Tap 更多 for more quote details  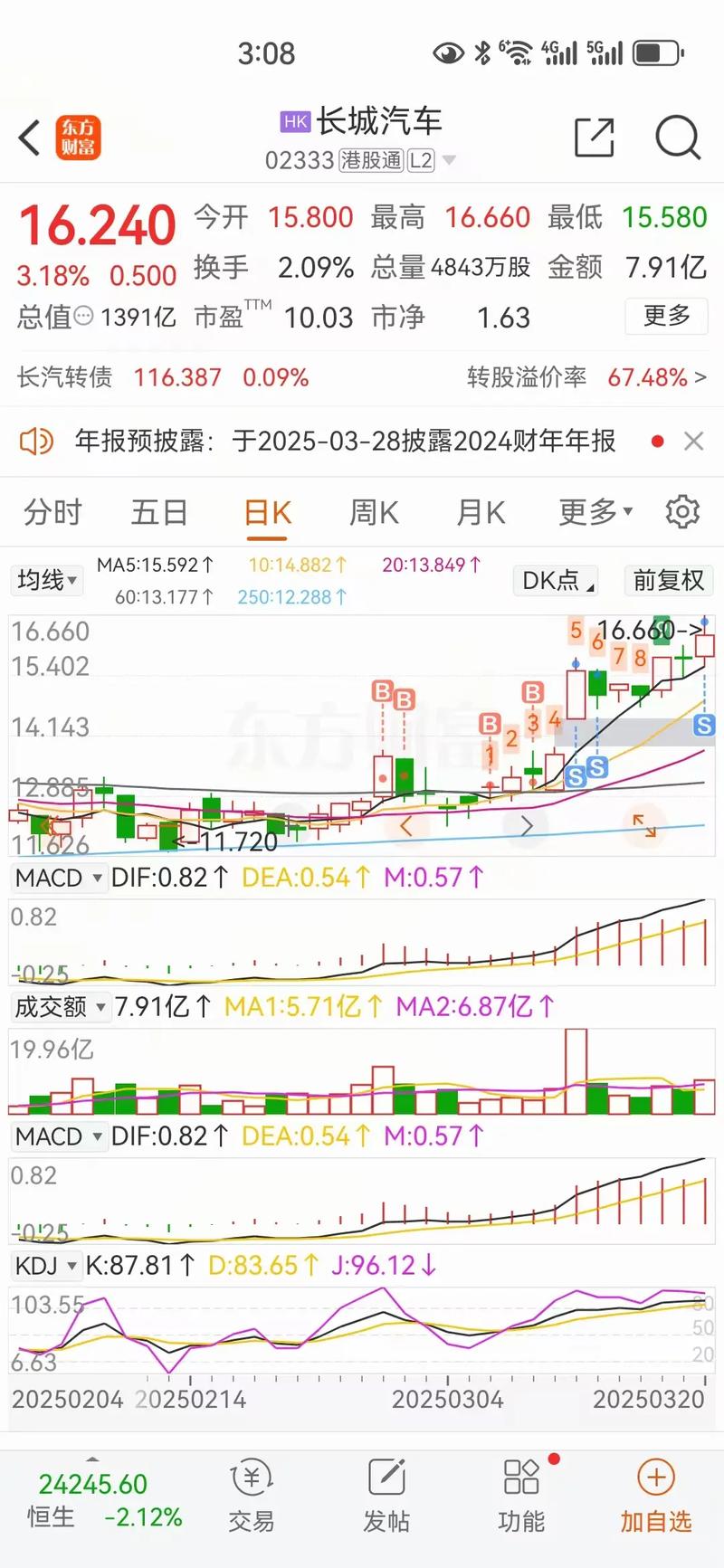(666, 316)
